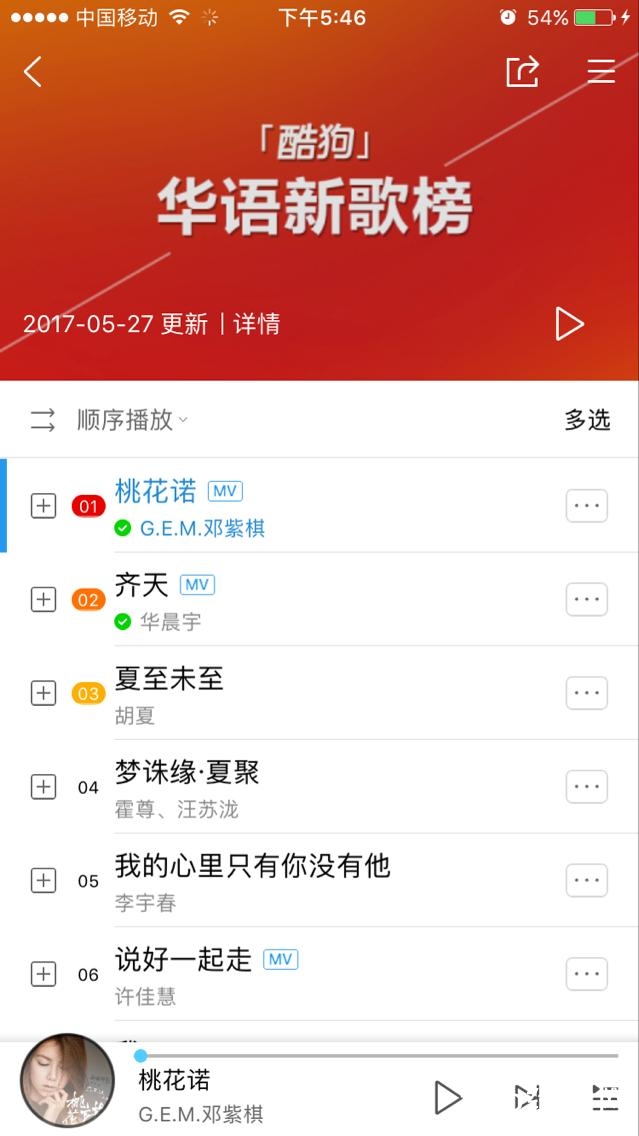Add 说好一起走 using its plus icon
The width and height of the screenshot is (639, 1136).
point(43,974)
